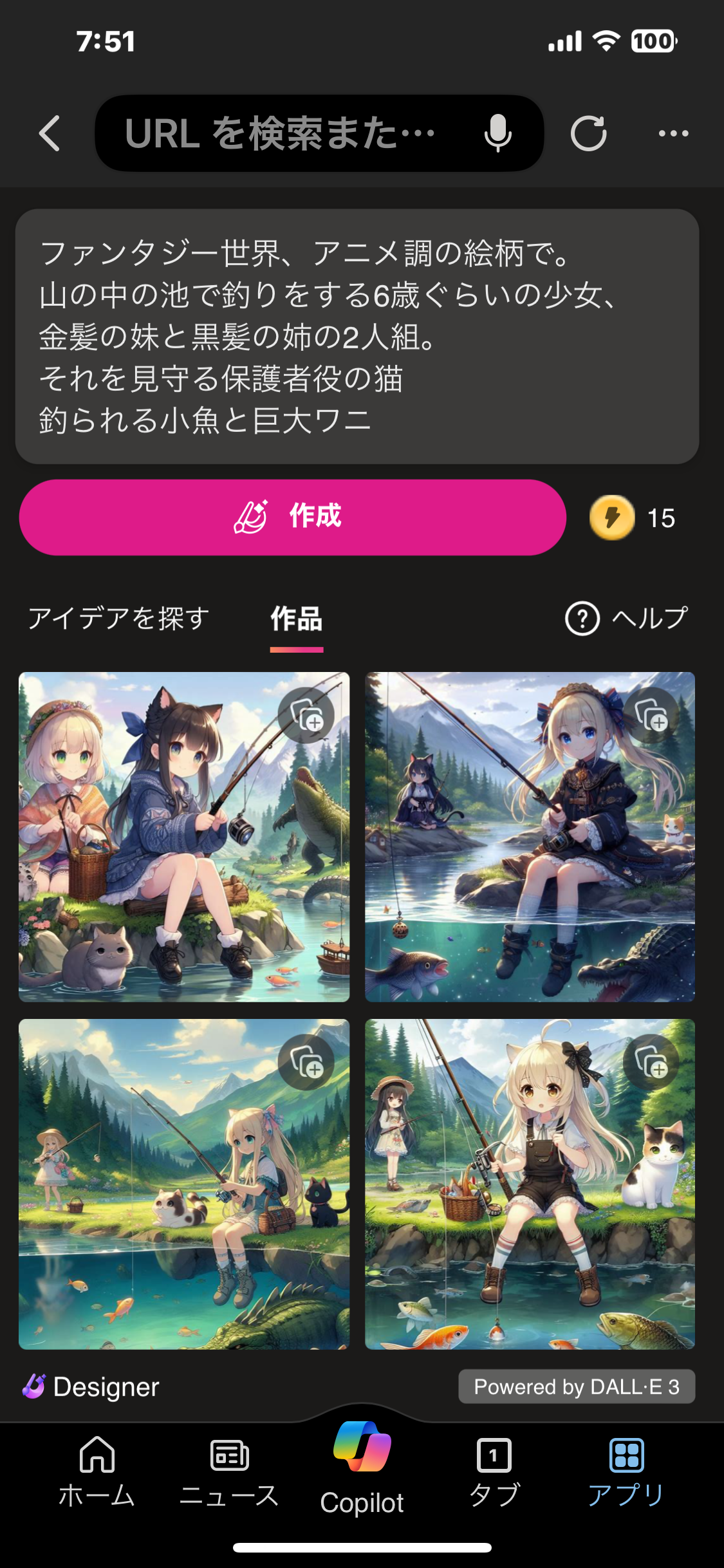Open ヘルプ help
This screenshot has height=1568, width=724.
point(626,618)
